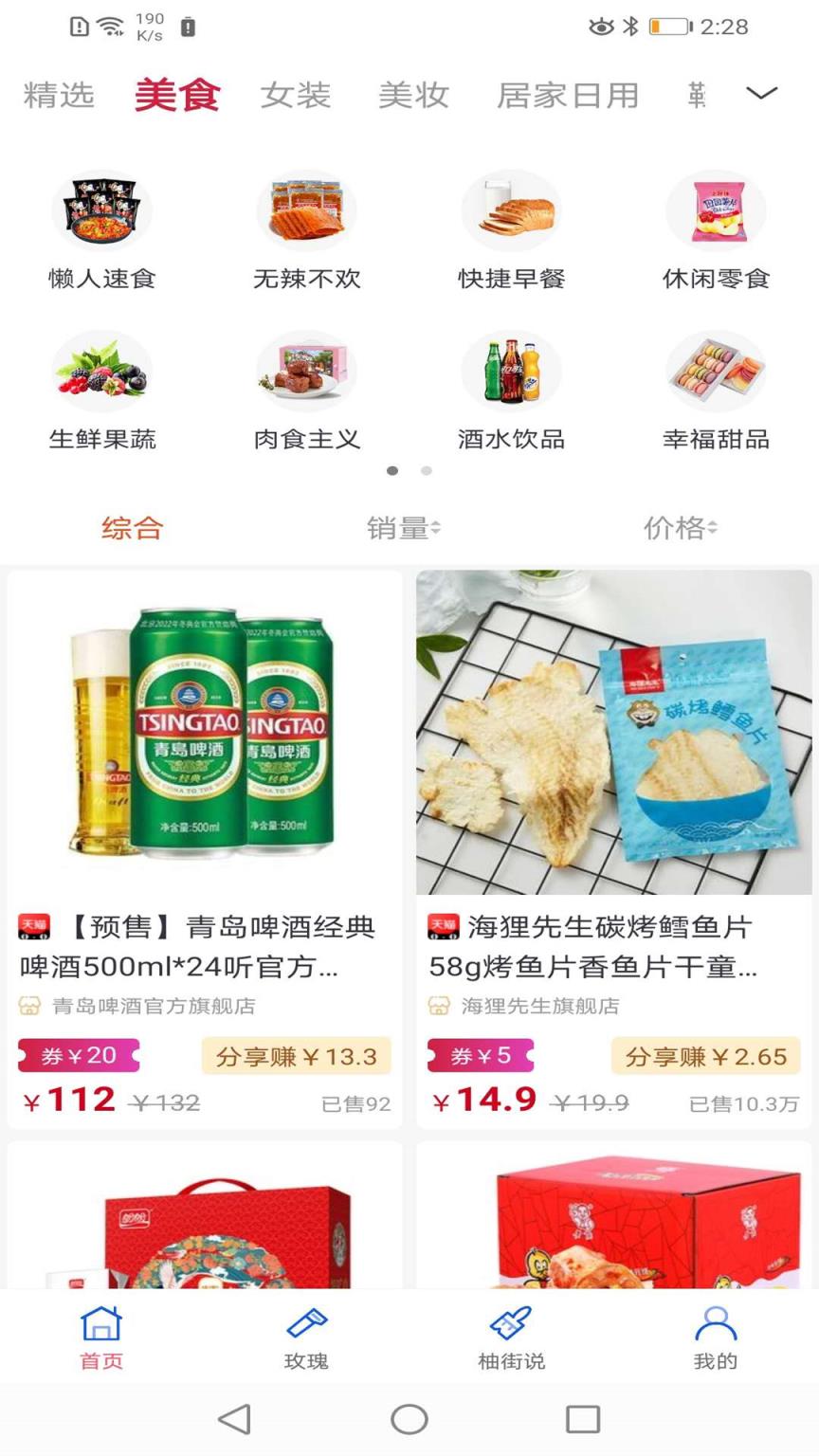Switch to the 美妆 tab
Image resolution: width=819 pixels, height=1456 pixels.
pos(413,94)
